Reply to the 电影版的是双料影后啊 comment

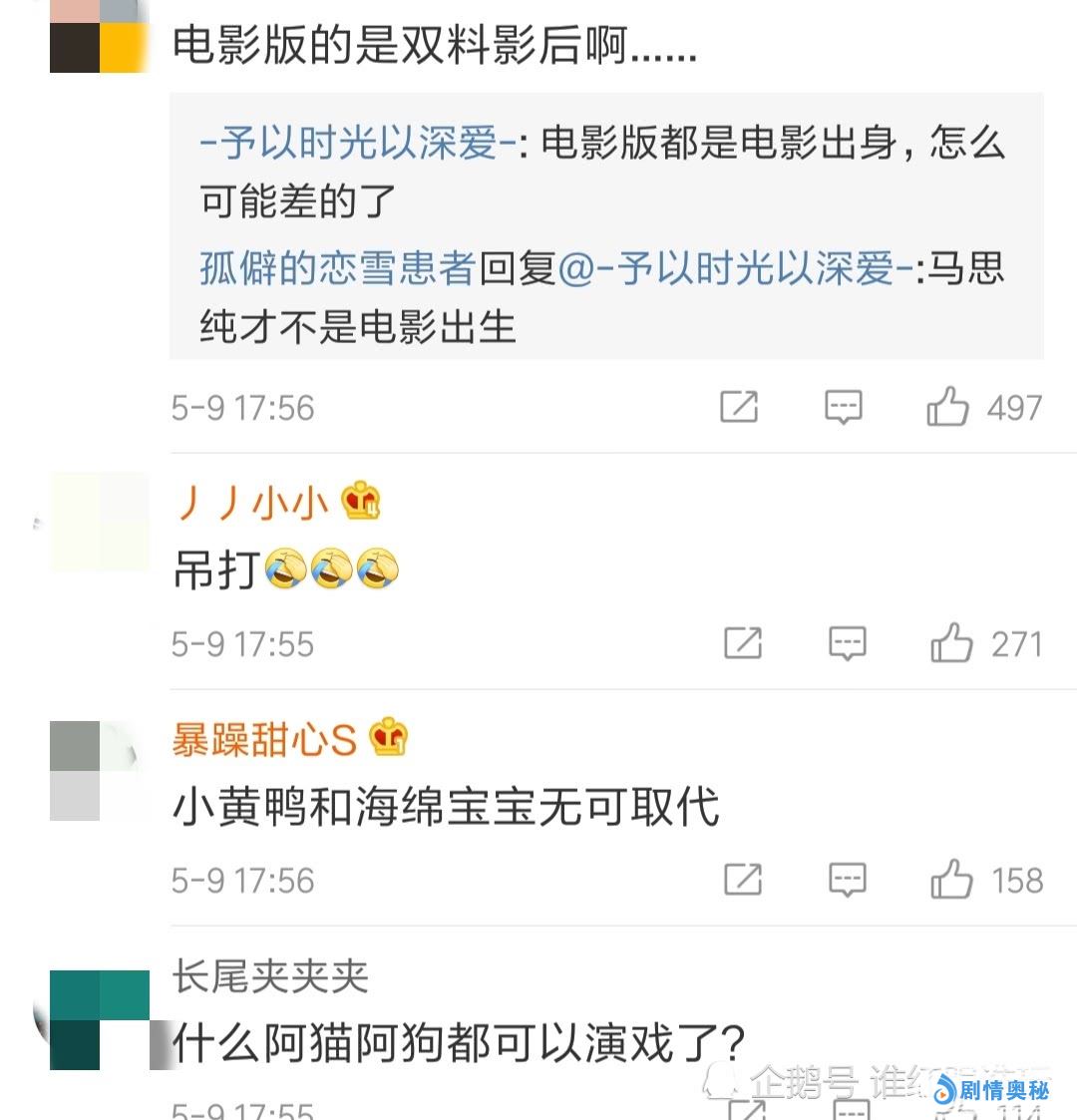(843, 407)
